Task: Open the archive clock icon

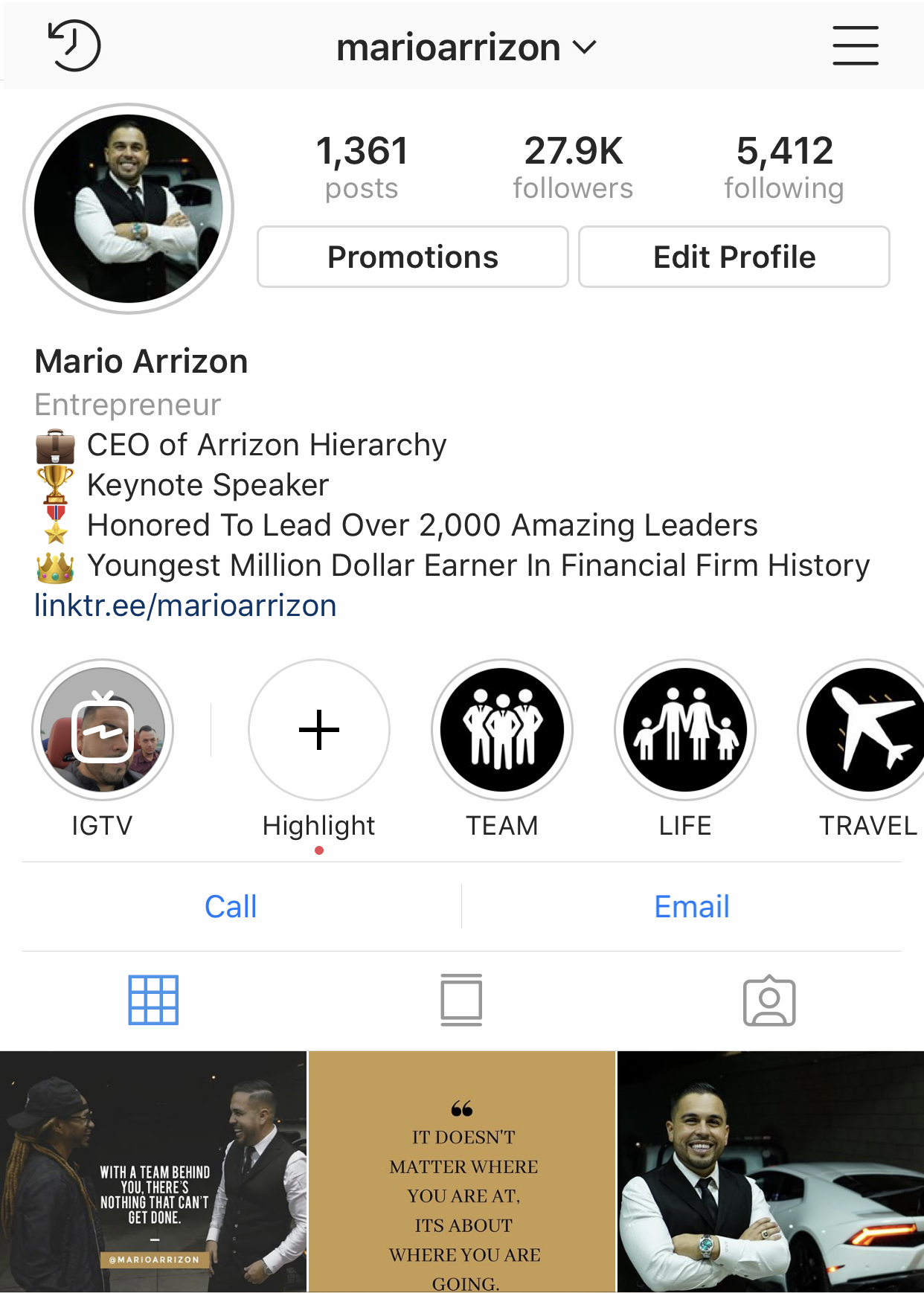Action: (74, 46)
